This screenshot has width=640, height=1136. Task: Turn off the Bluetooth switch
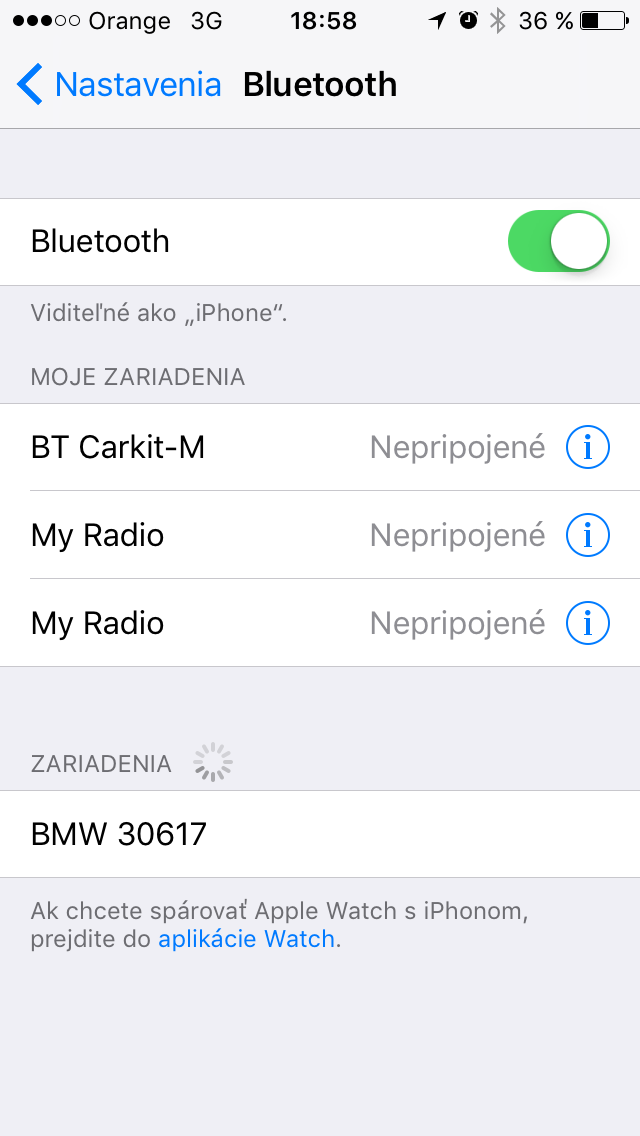pos(558,242)
